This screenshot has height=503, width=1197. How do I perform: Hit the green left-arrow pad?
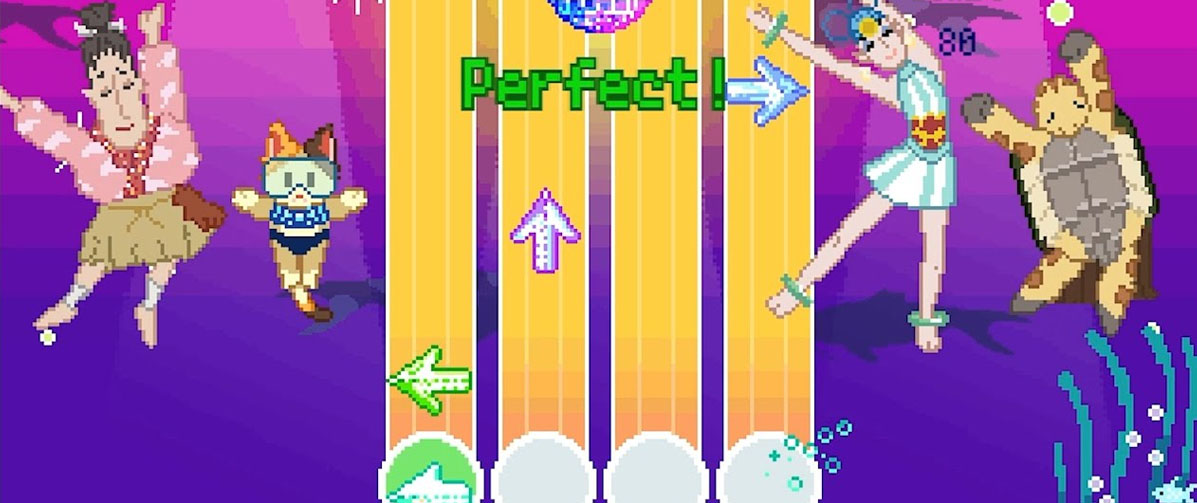pos(430,475)
